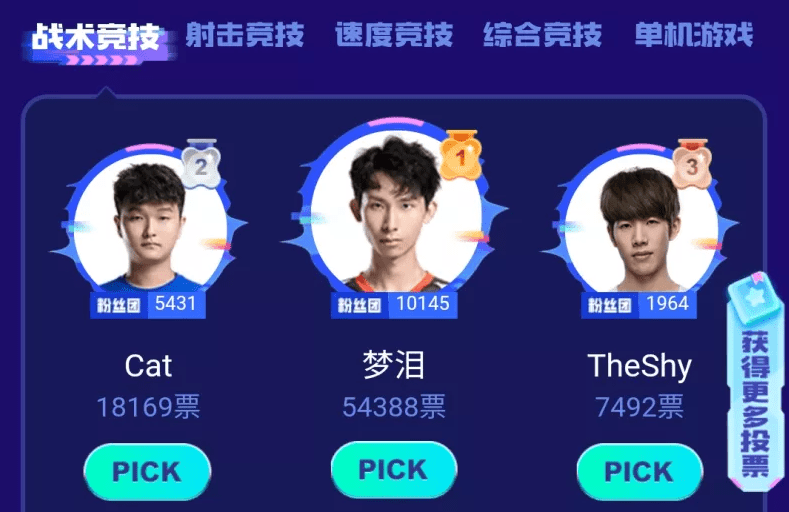Viewport: 789px width, 512px height.
Task: Select the 战术竞技 tab
Action: [x=95, y=38]
